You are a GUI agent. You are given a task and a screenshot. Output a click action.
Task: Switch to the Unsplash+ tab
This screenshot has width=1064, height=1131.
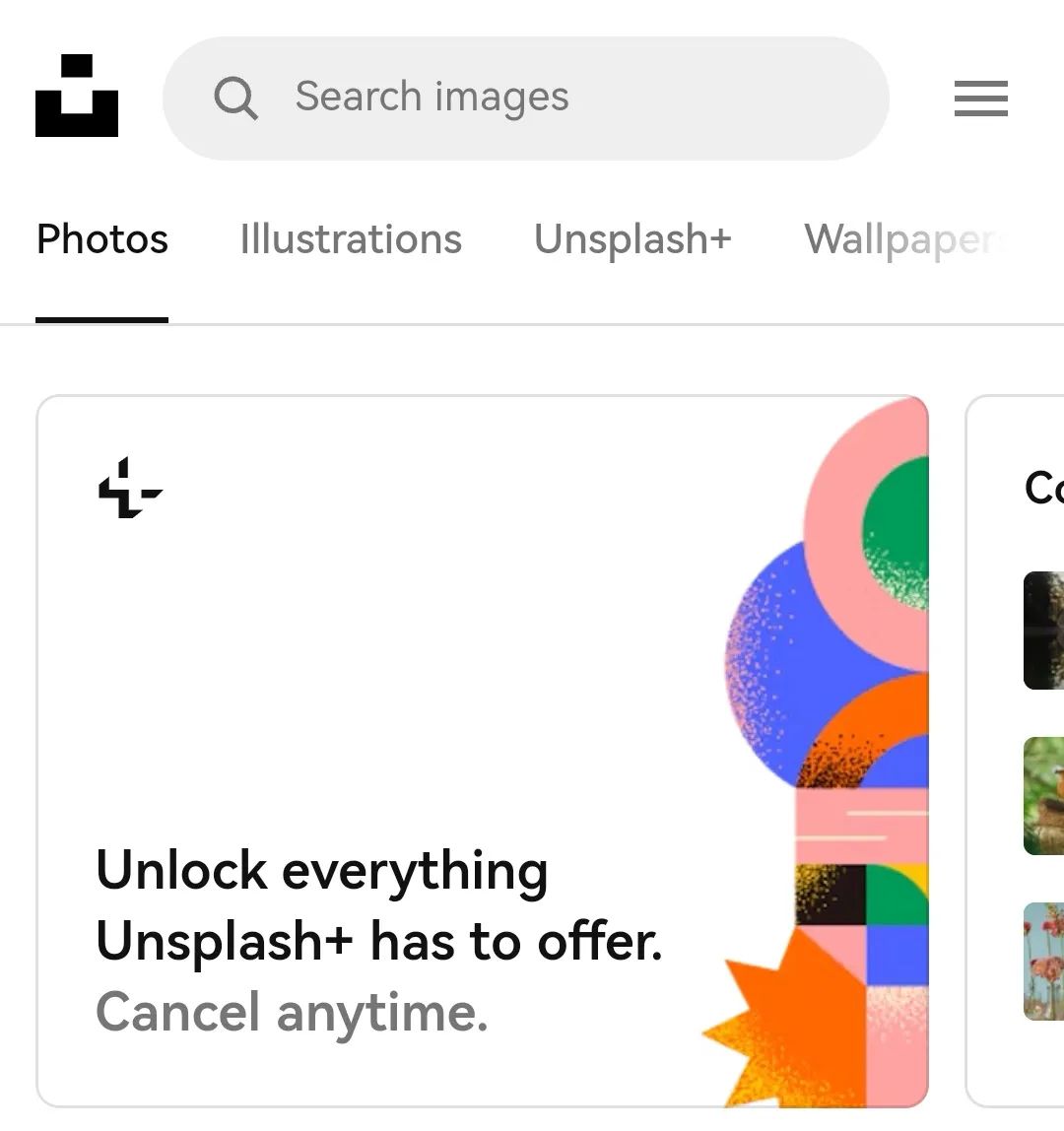click(x=632, y=239)
